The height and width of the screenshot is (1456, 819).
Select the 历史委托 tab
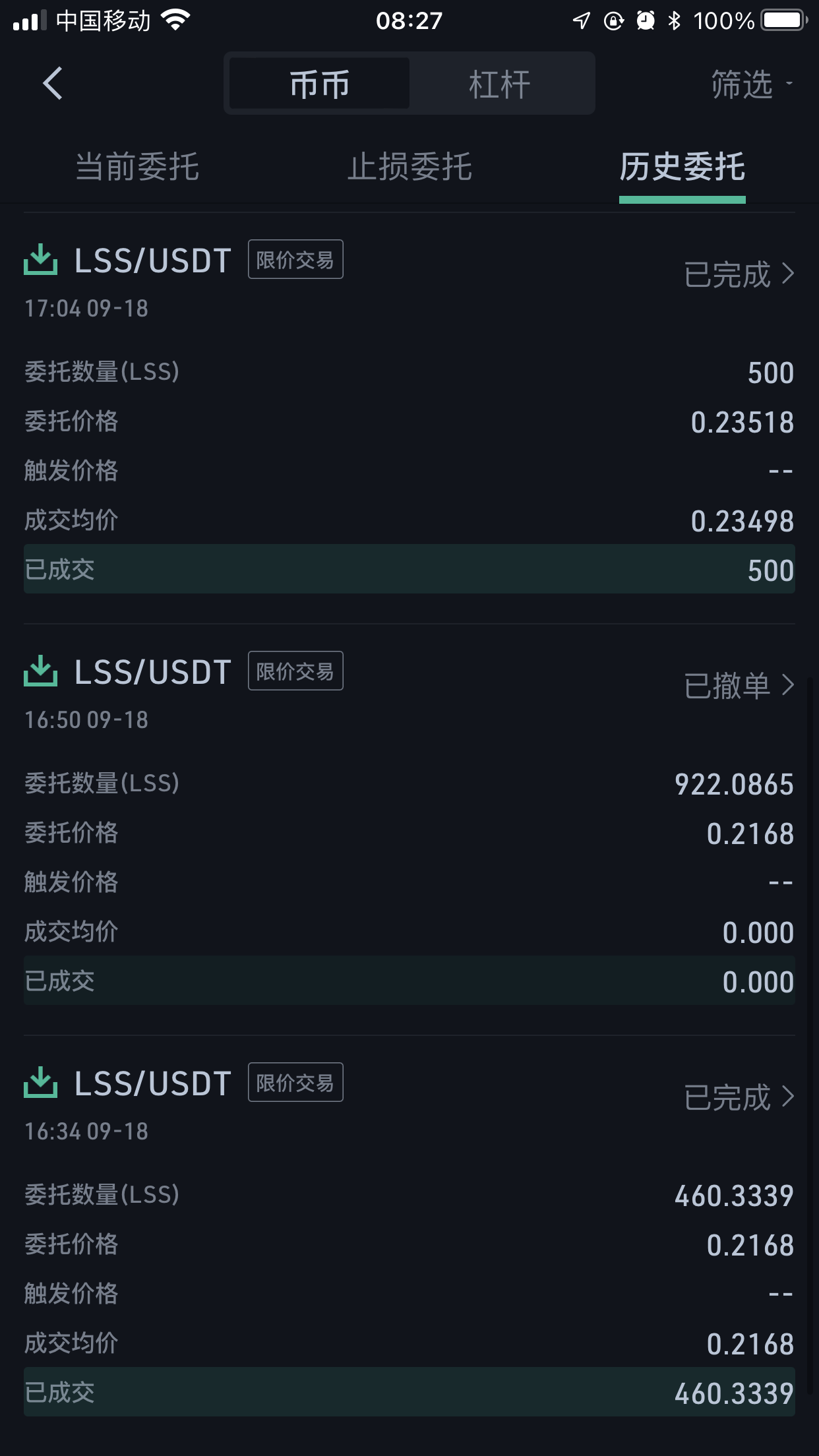point(682,166)
